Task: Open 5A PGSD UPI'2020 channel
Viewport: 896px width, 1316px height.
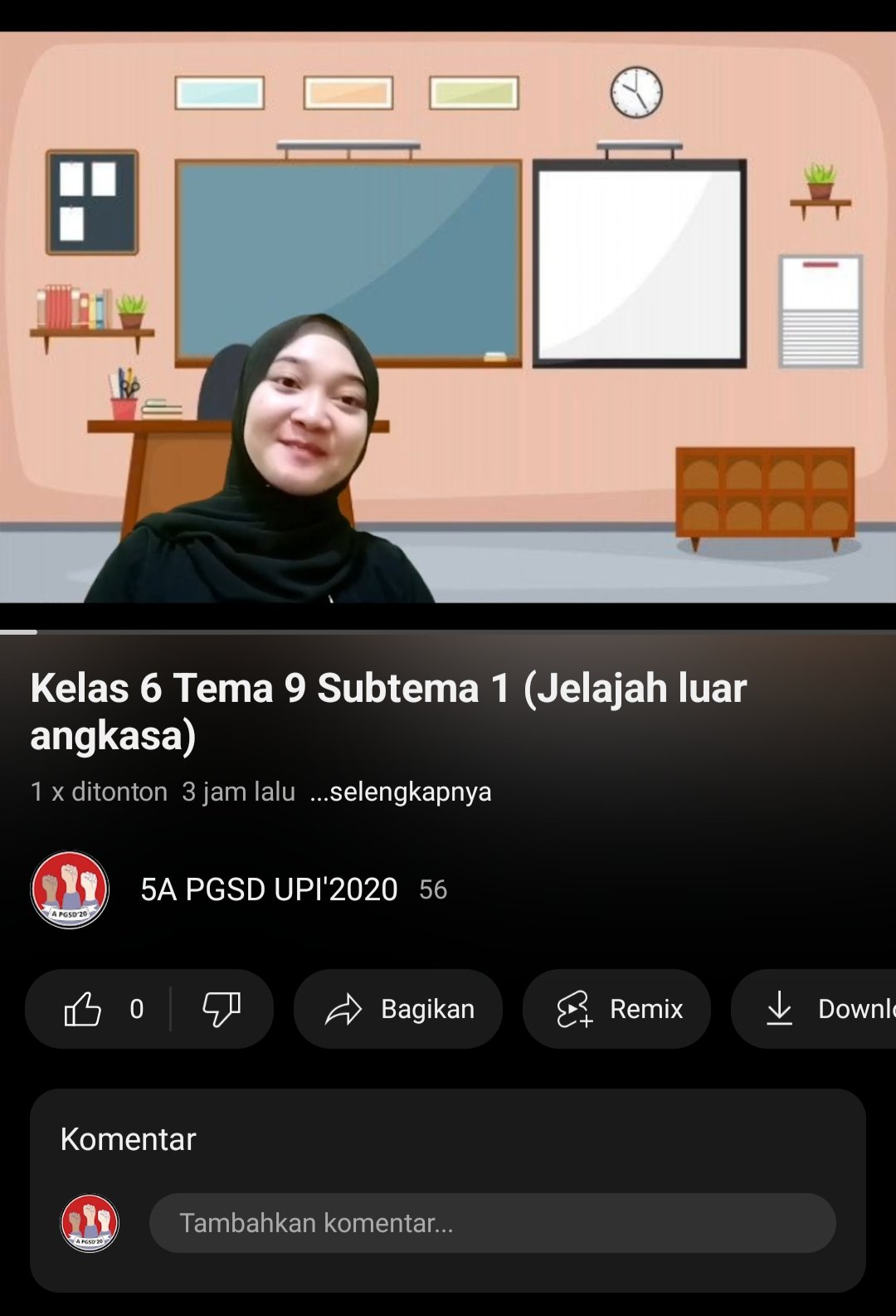Action: click(269, 890)
